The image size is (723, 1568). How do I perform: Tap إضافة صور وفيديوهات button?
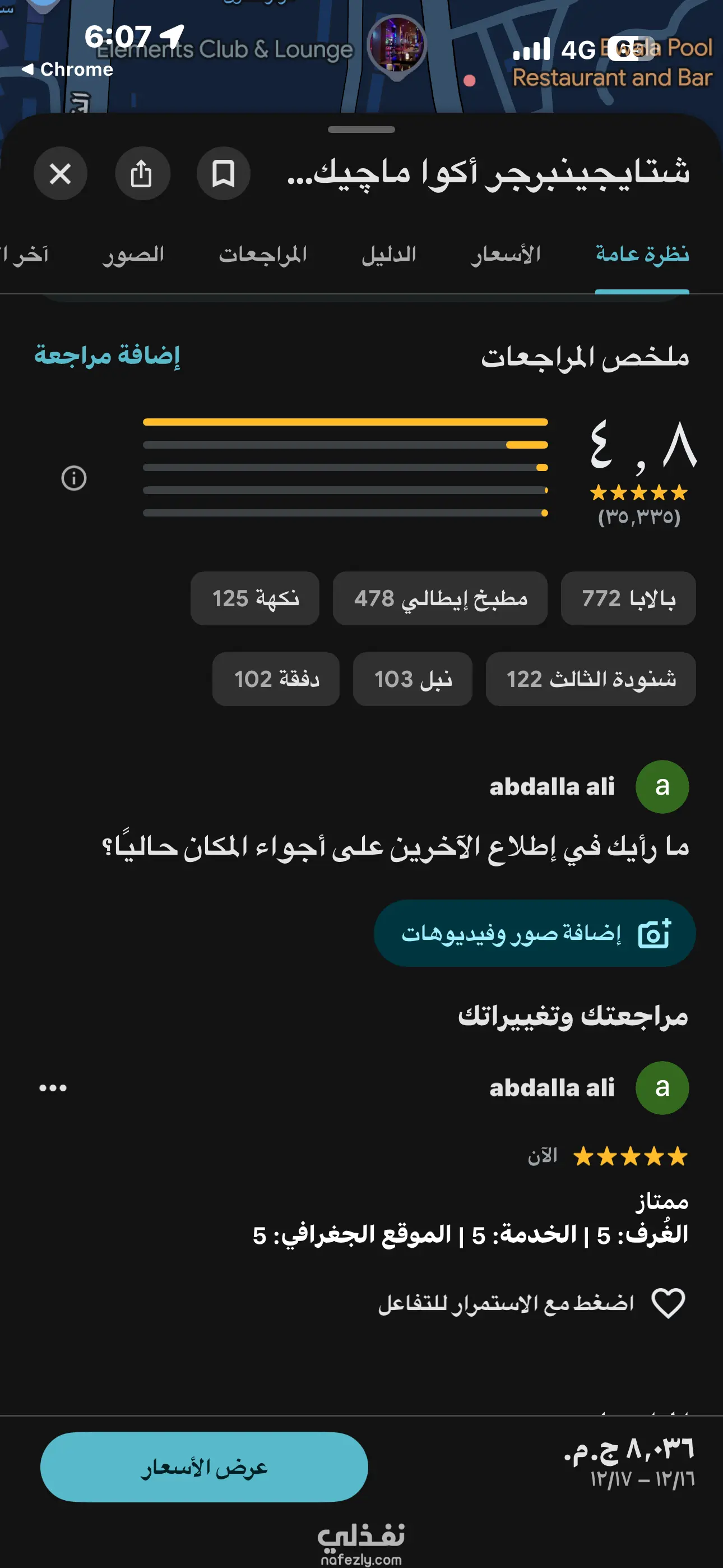tap(534, 933)
